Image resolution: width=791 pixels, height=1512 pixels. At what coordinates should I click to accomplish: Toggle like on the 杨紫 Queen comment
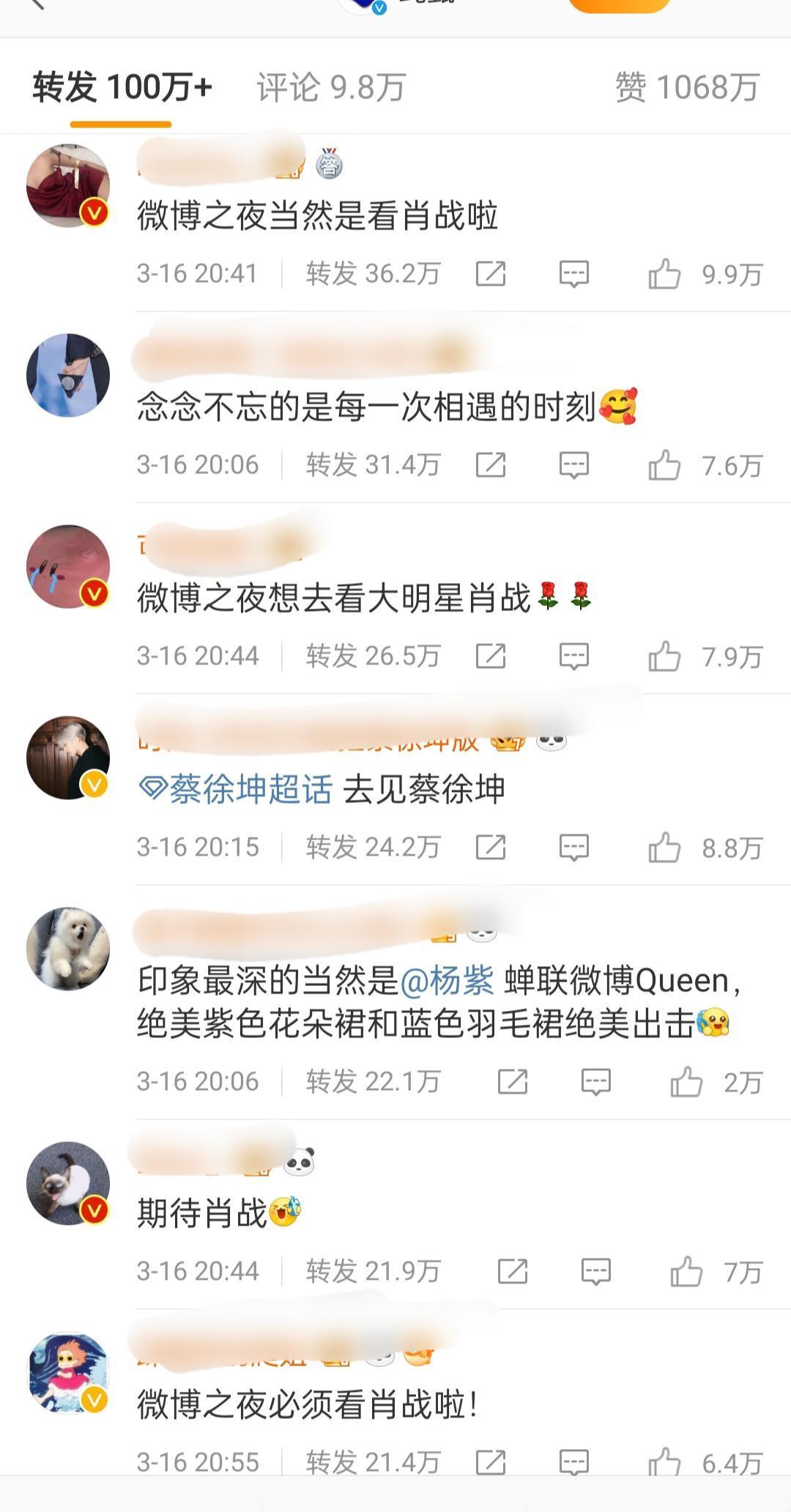pyautogui.click(x=687, y=1080)
